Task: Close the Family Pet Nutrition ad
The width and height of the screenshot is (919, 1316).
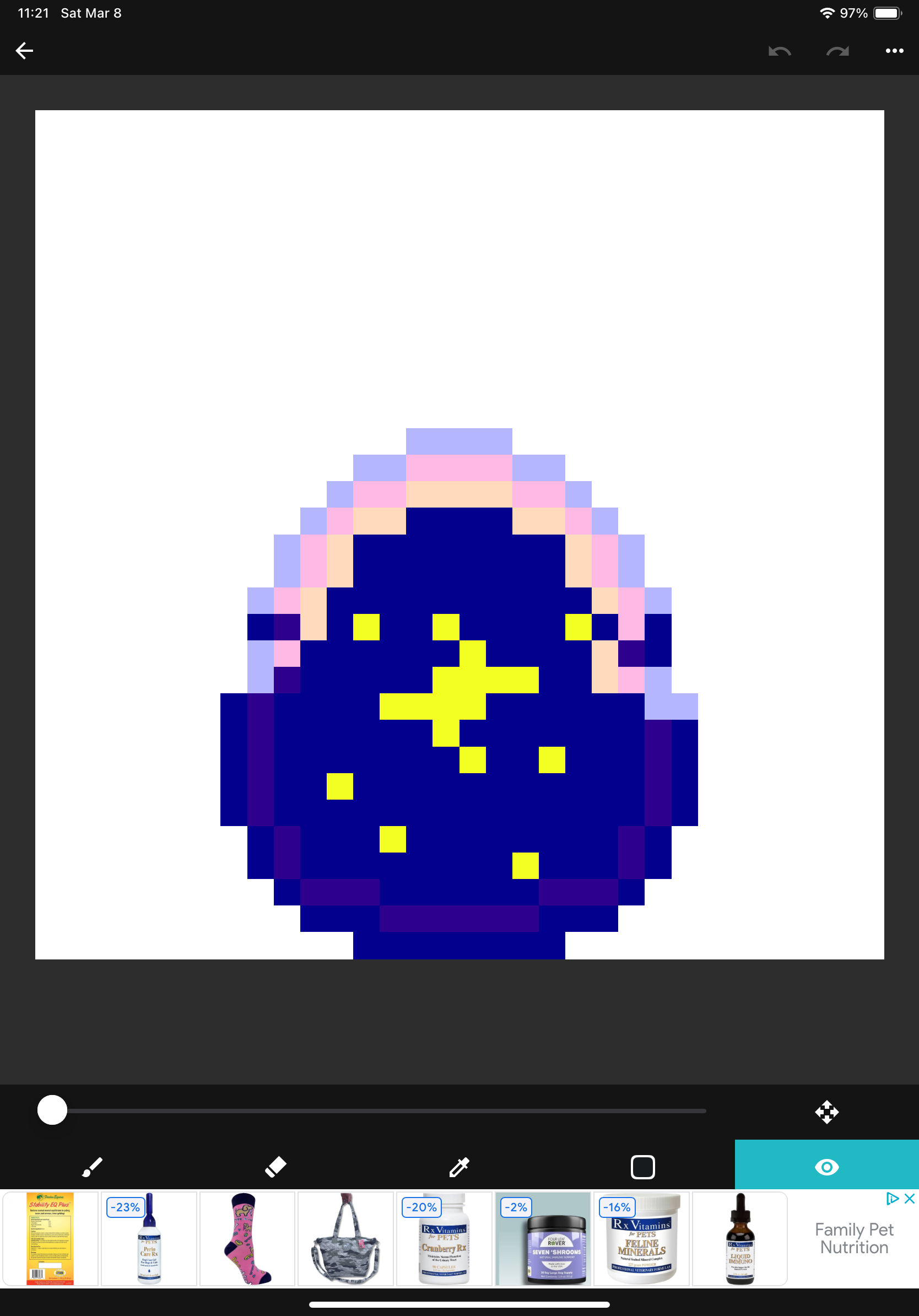Action: (x=909, y=1199)
